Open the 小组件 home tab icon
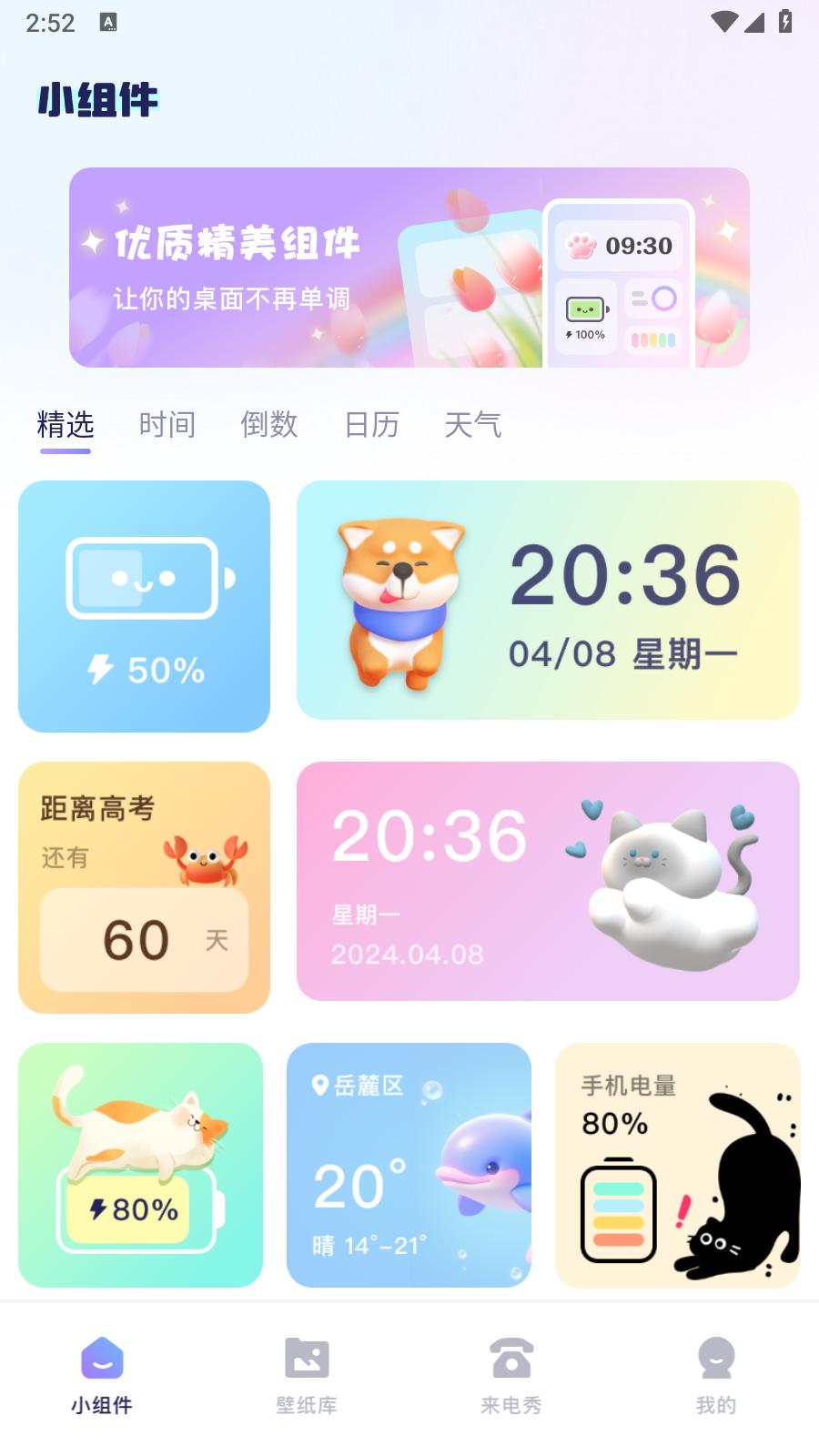 [103, 1358]
